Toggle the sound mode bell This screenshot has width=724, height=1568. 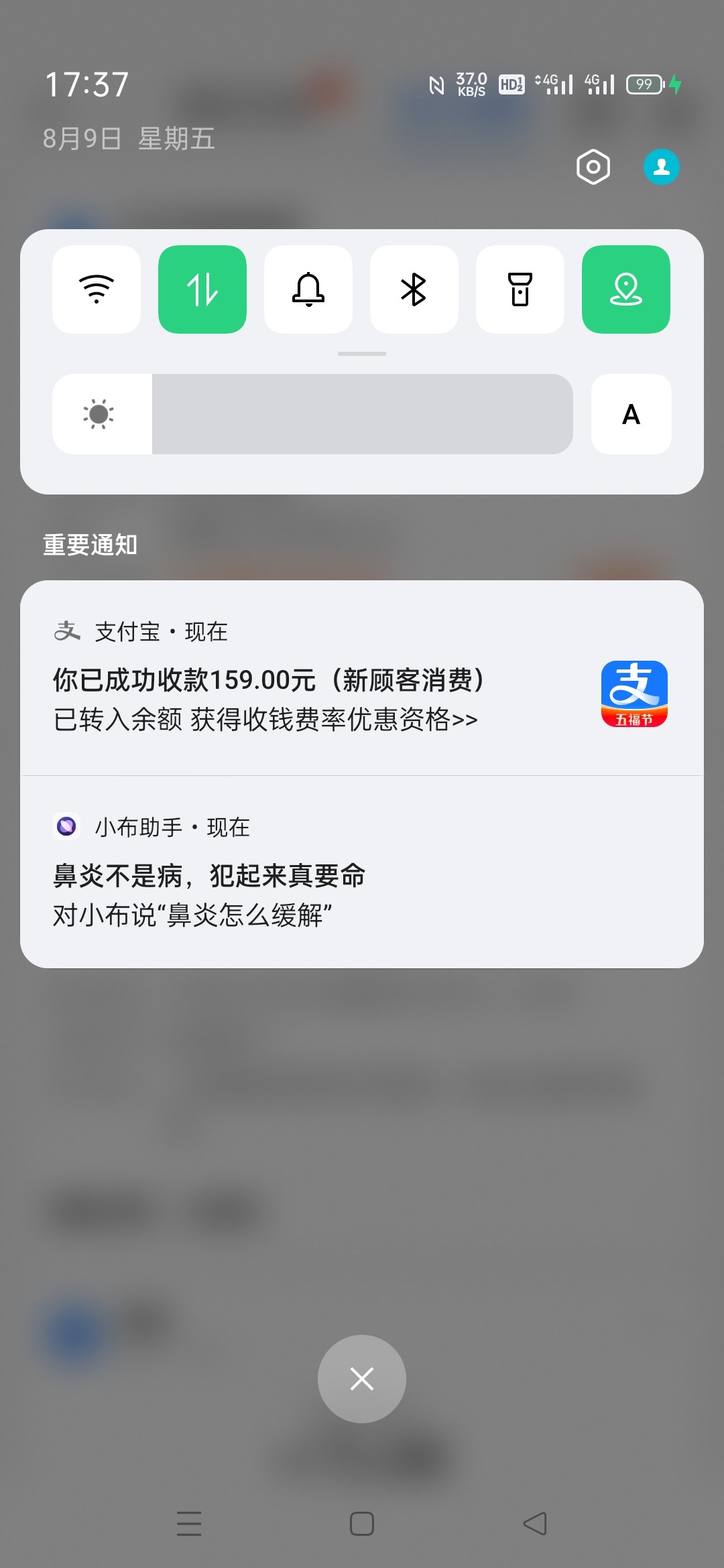308,289
